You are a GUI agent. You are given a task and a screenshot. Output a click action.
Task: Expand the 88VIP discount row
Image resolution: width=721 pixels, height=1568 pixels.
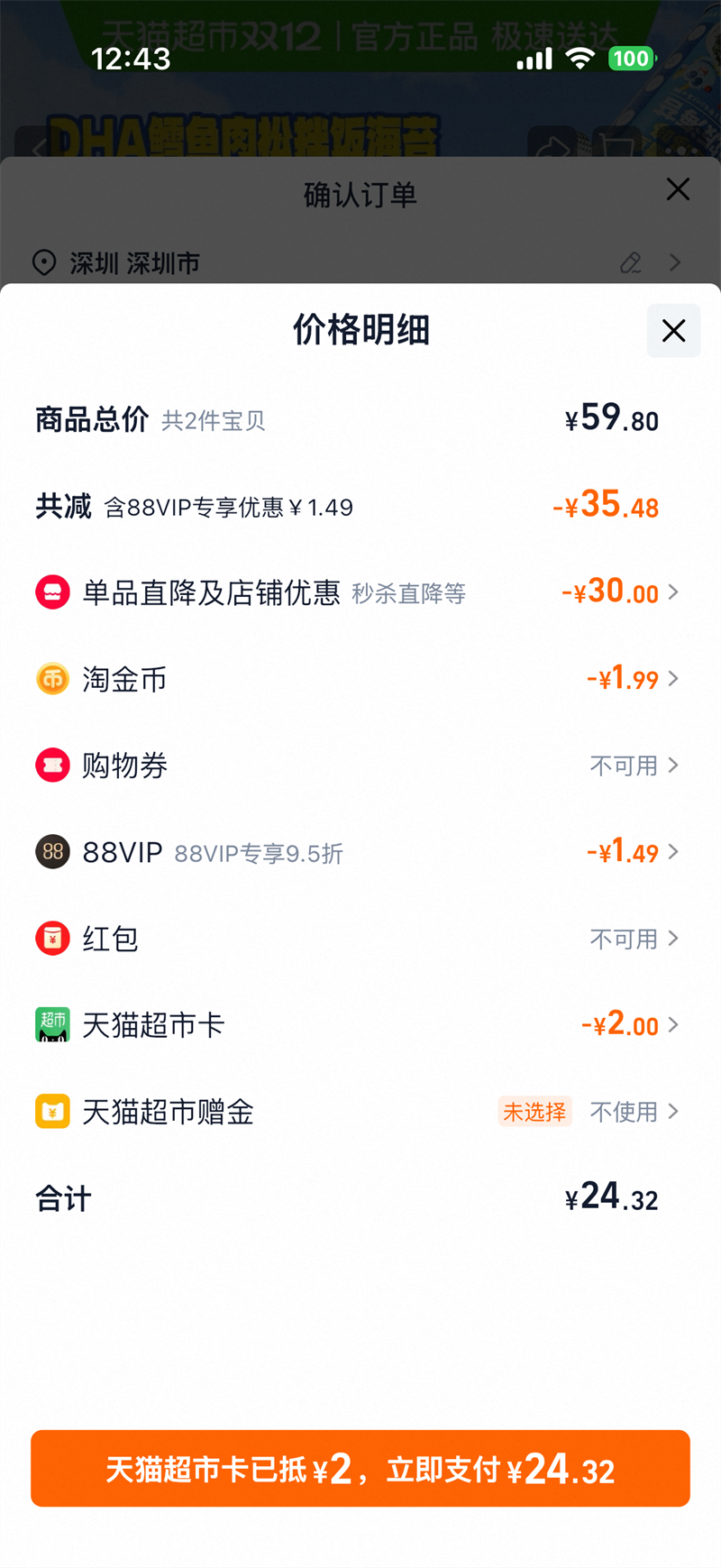coord(360,852)
